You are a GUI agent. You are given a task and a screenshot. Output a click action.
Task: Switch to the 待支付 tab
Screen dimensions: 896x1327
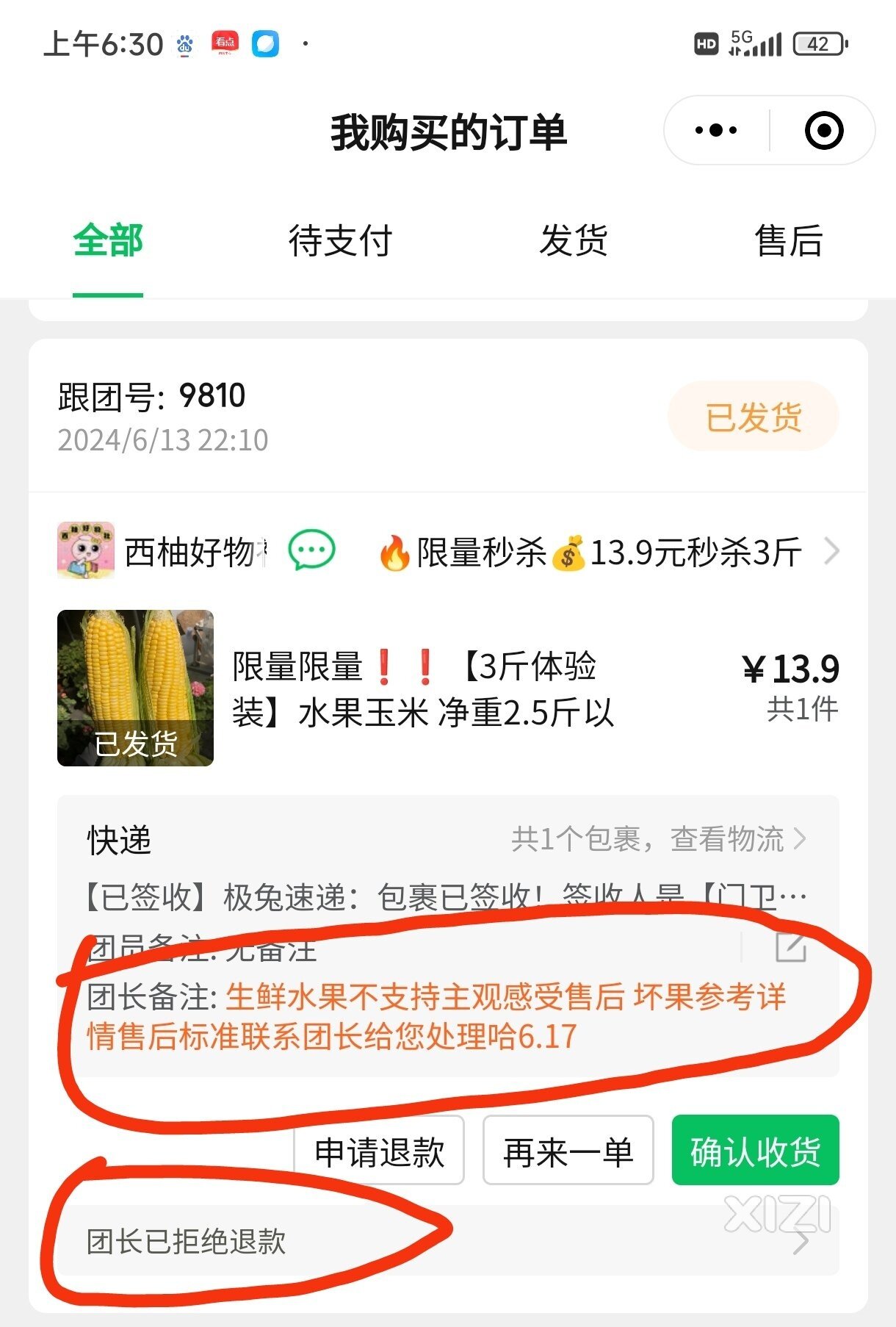point(340,241)
